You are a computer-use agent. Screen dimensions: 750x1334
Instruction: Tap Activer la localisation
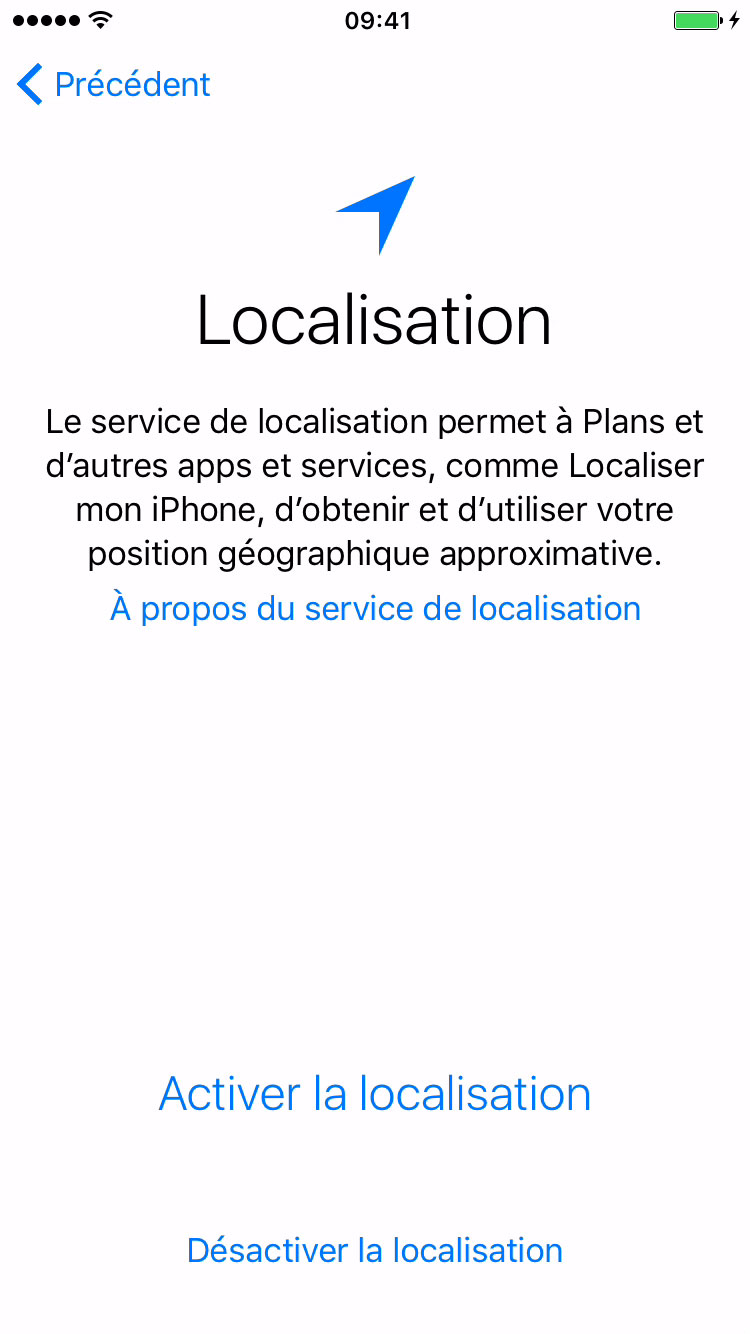tap(375, 1093)
